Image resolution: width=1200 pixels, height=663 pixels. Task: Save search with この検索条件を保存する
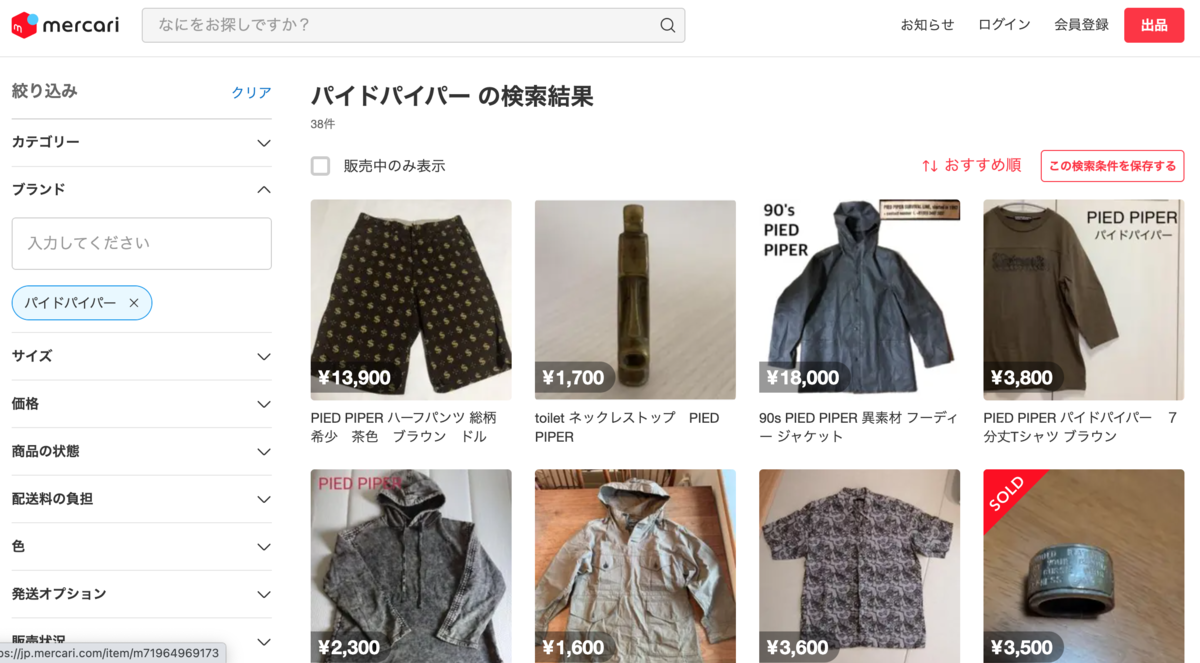click(x=1112, y=166)
